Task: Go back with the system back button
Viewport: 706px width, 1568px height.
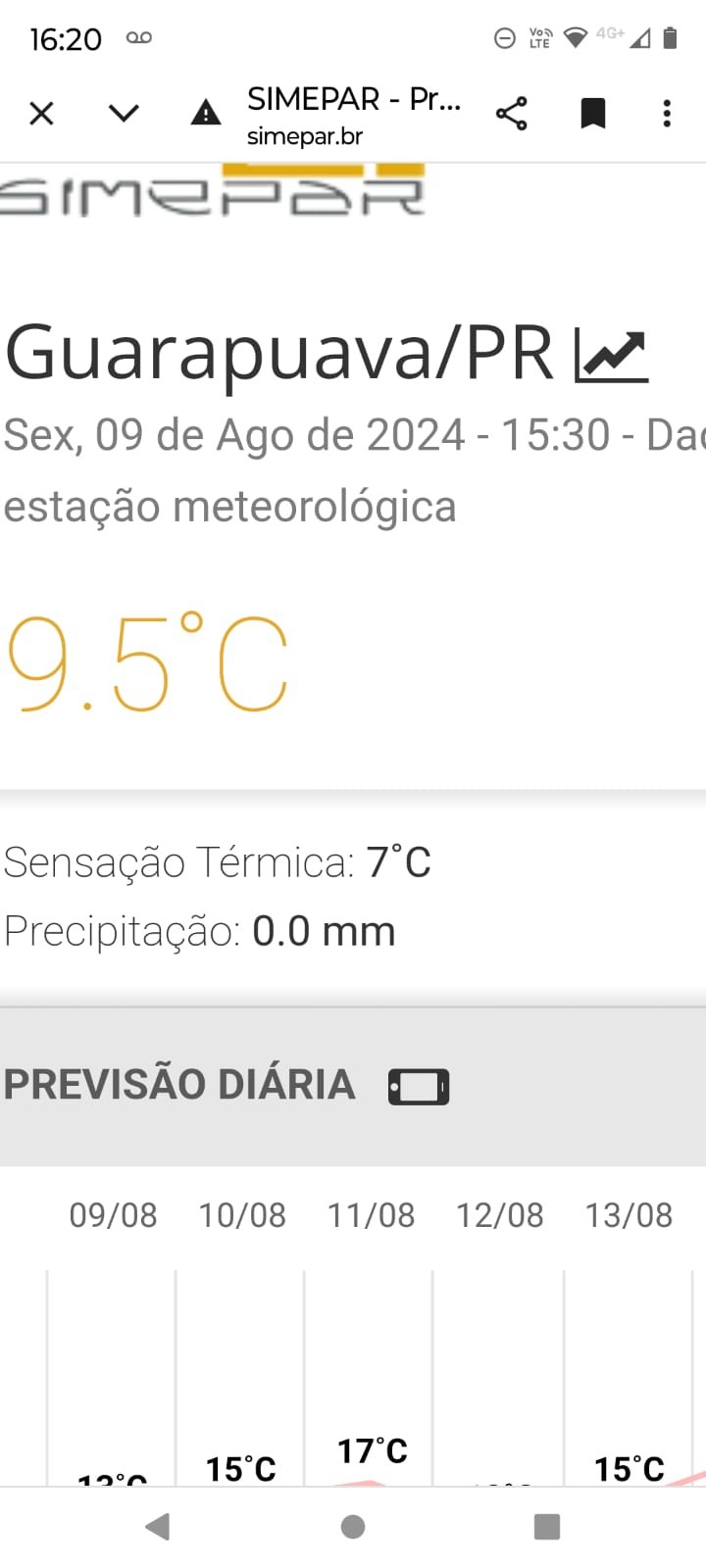Action: (157, 1526)
